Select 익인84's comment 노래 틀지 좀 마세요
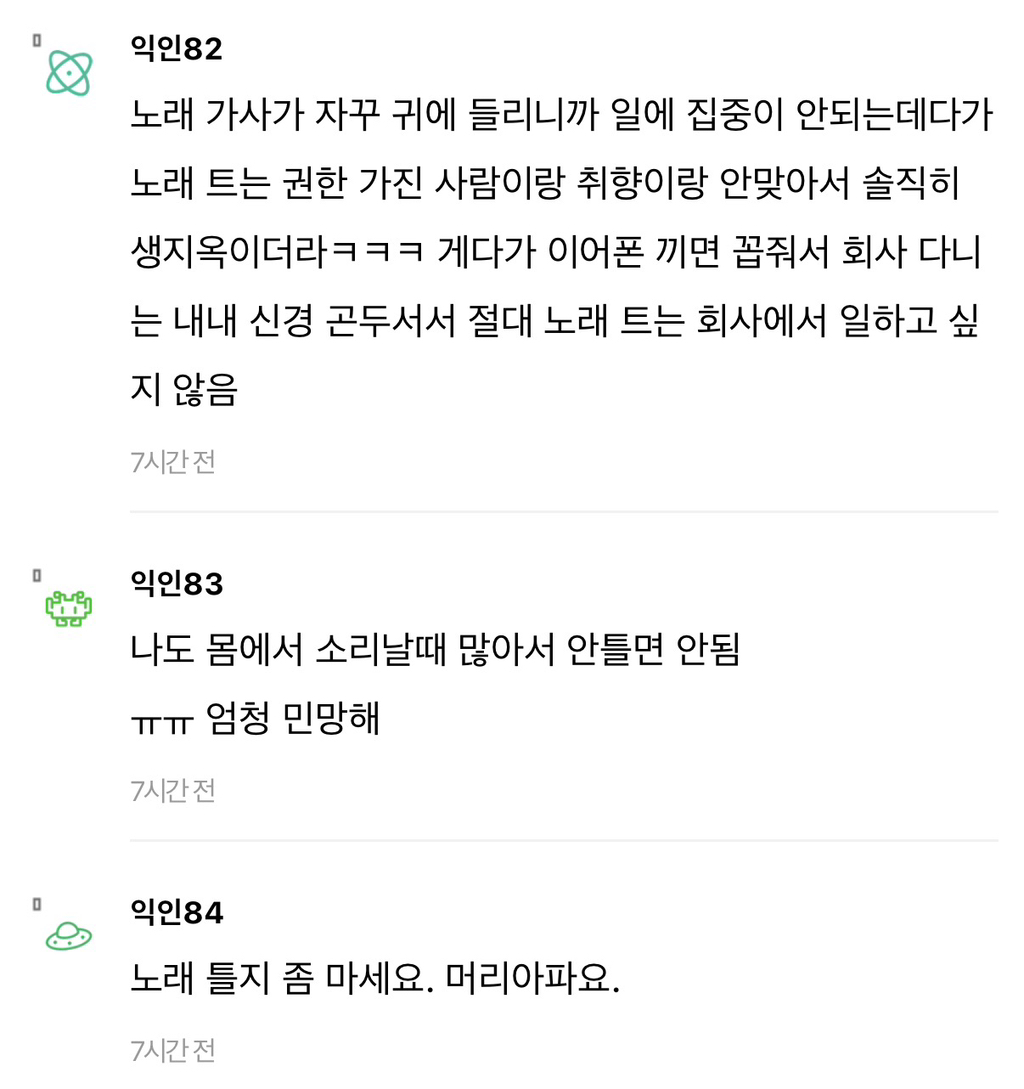The image size is (1024, 1089). pyautogui.click(x=376, y=977)
